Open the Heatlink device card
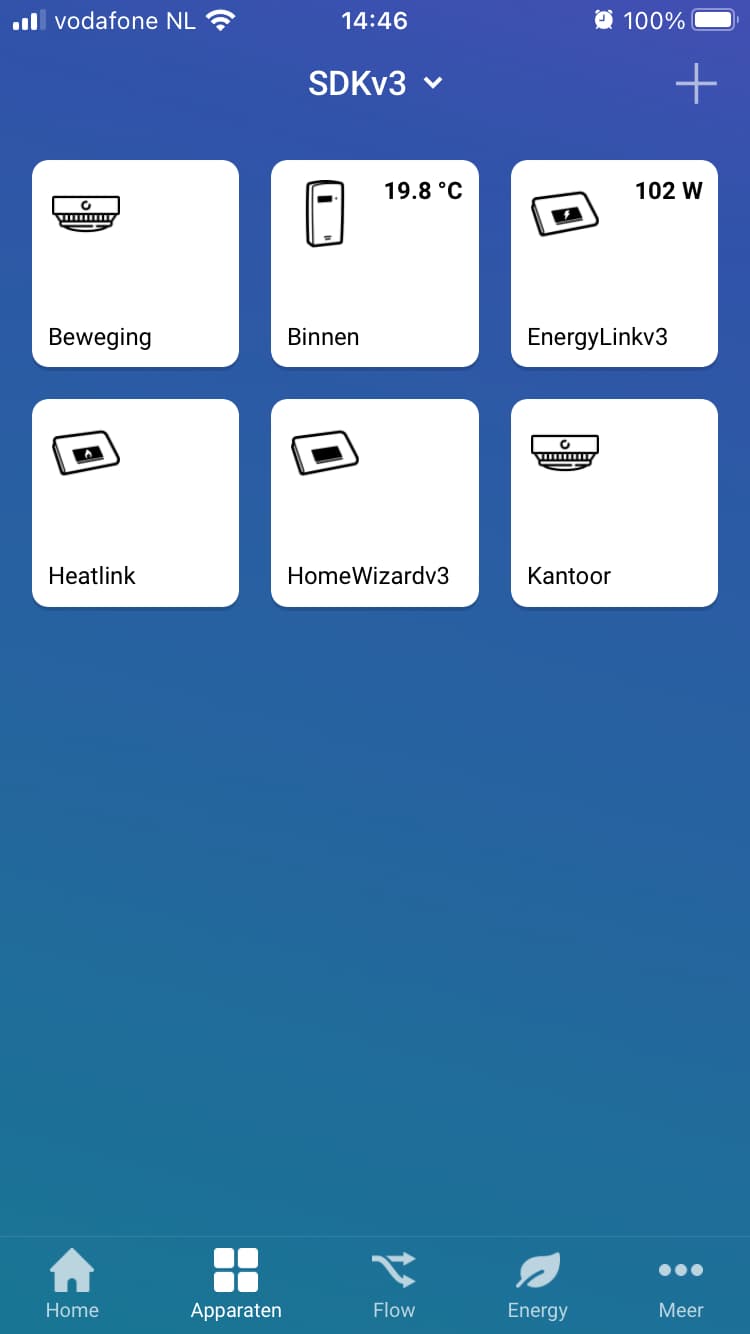750x1334 pixels. click(x=135, y=503)
